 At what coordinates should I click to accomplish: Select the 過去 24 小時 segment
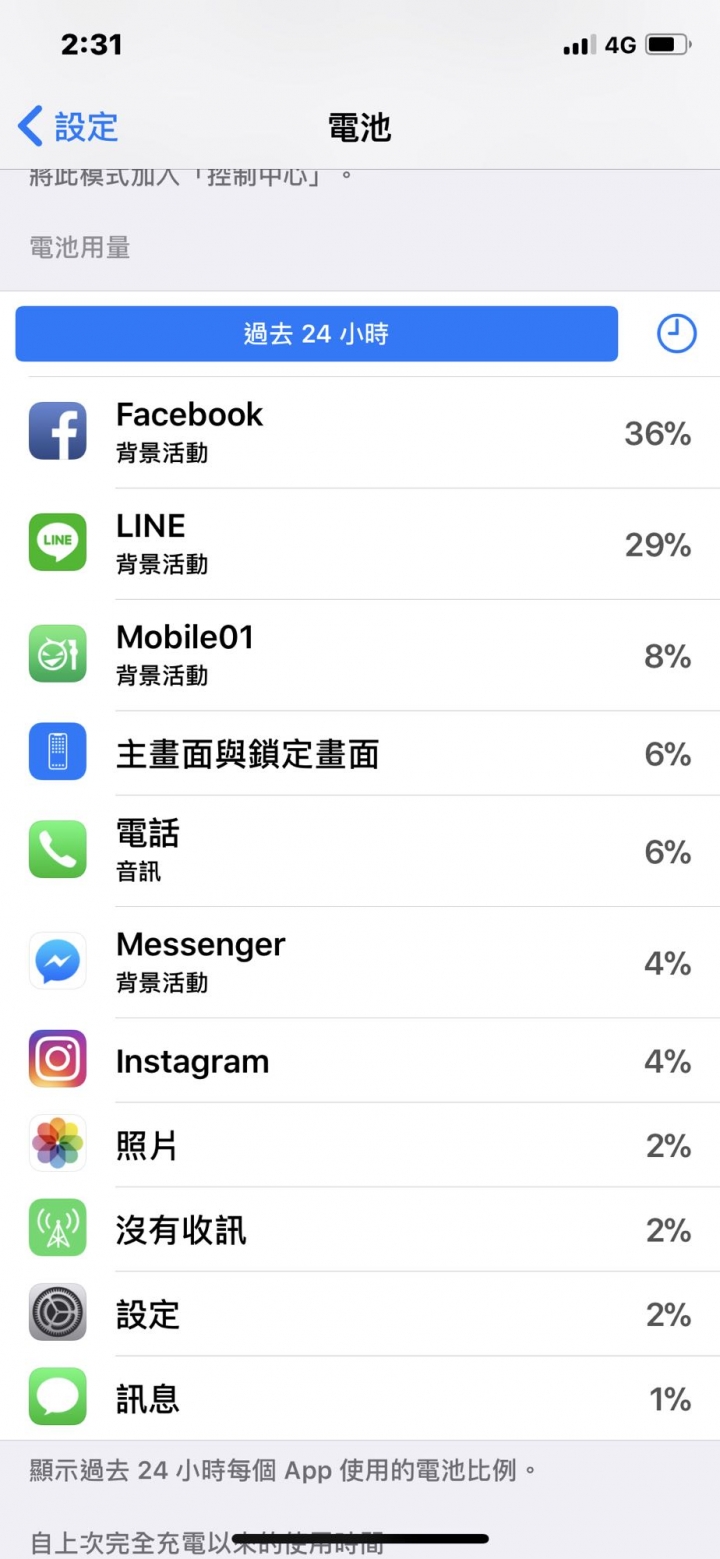click(316, 334)
